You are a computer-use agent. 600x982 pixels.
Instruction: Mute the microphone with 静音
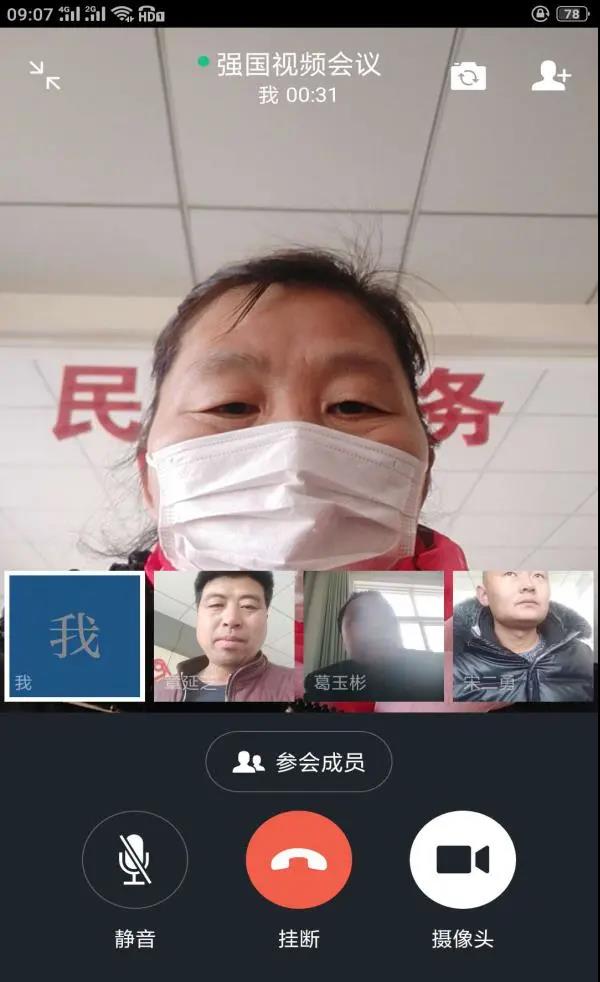(x=135, y=860)
